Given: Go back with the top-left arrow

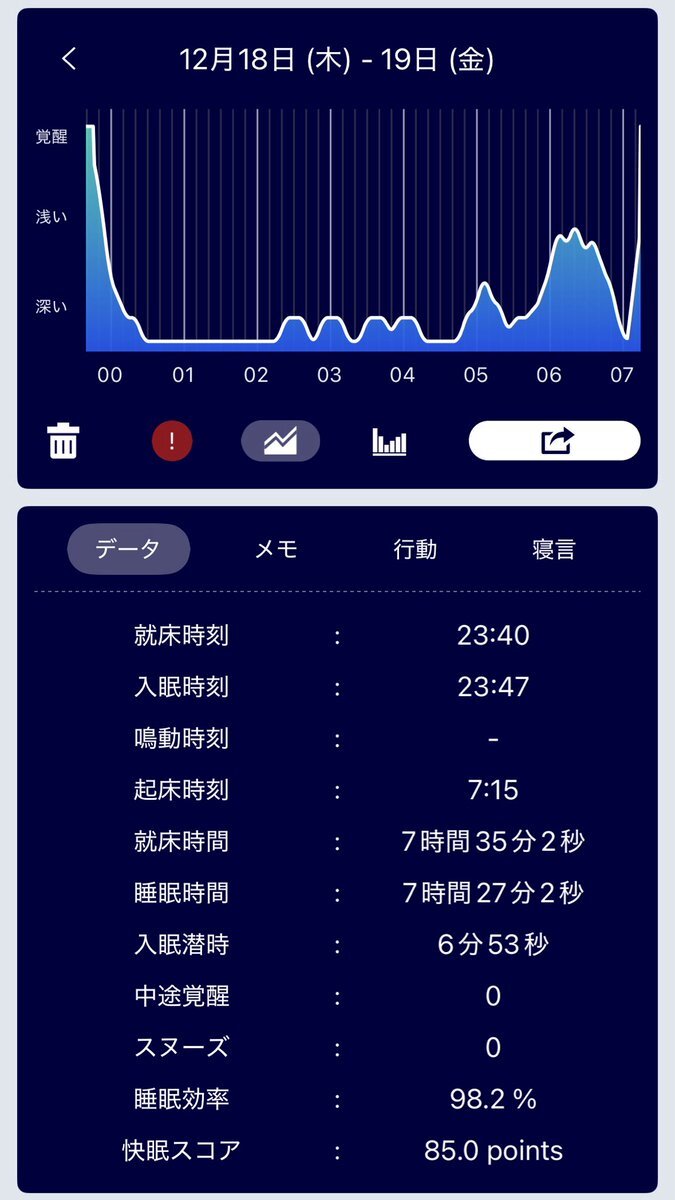Looking at the screenshot, I should [x=69, y=60].
